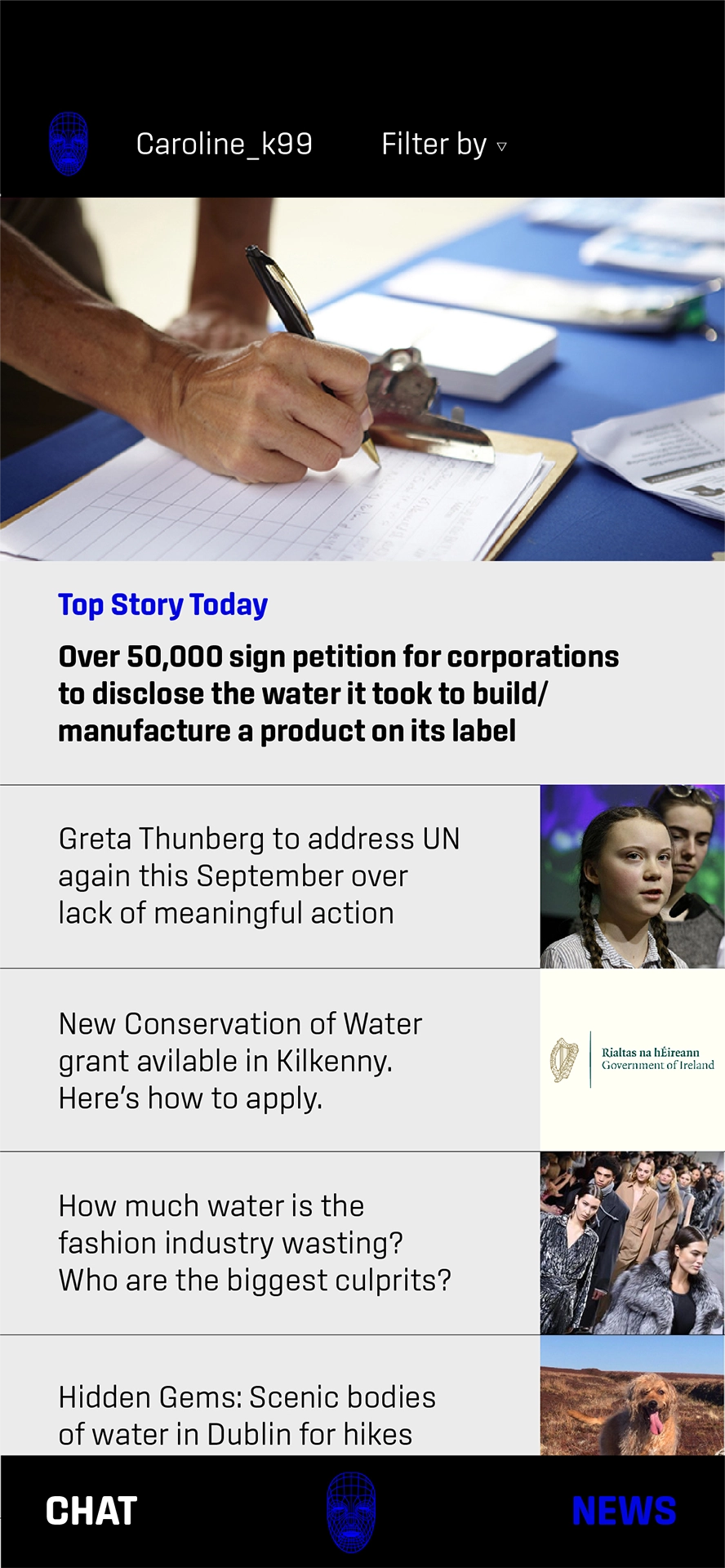725x1568 pixels.
Task: Open Hidden Gems scenic bodies of water article
Action: click(247, 1414)
